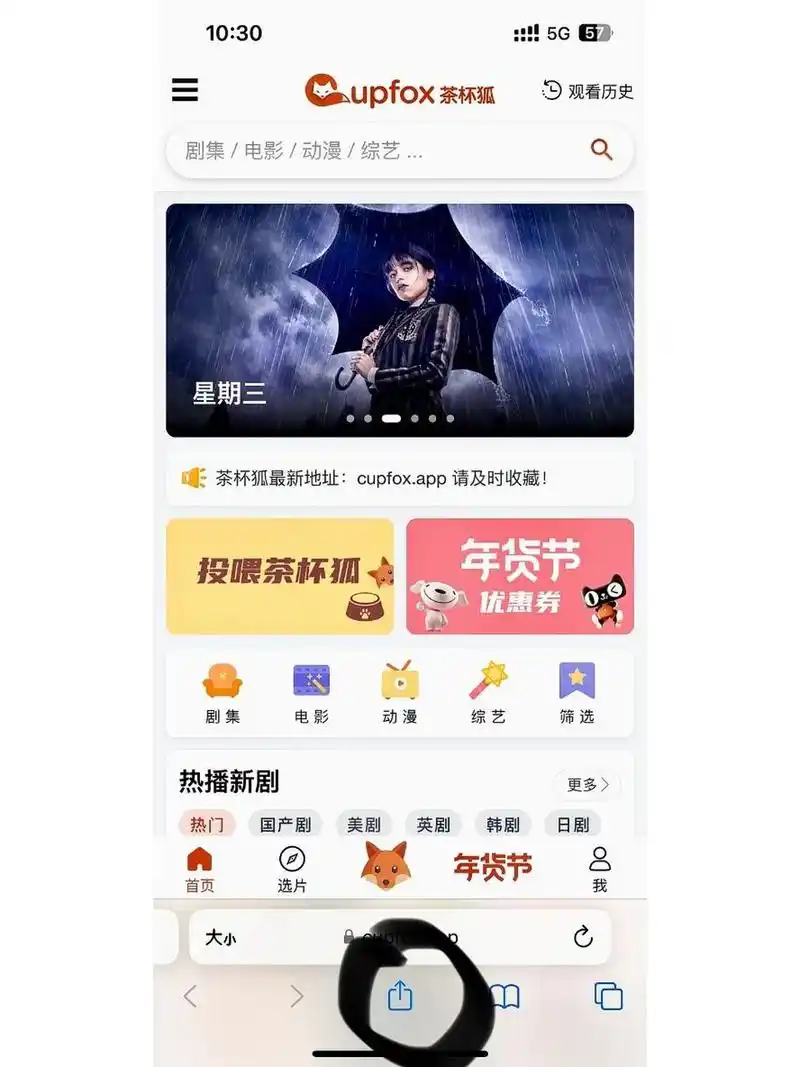The height and width of the screenshot is (1067, 800).
Task: Open the 年货节 tab in bottom bar
Action: click(x=493, y=866)
